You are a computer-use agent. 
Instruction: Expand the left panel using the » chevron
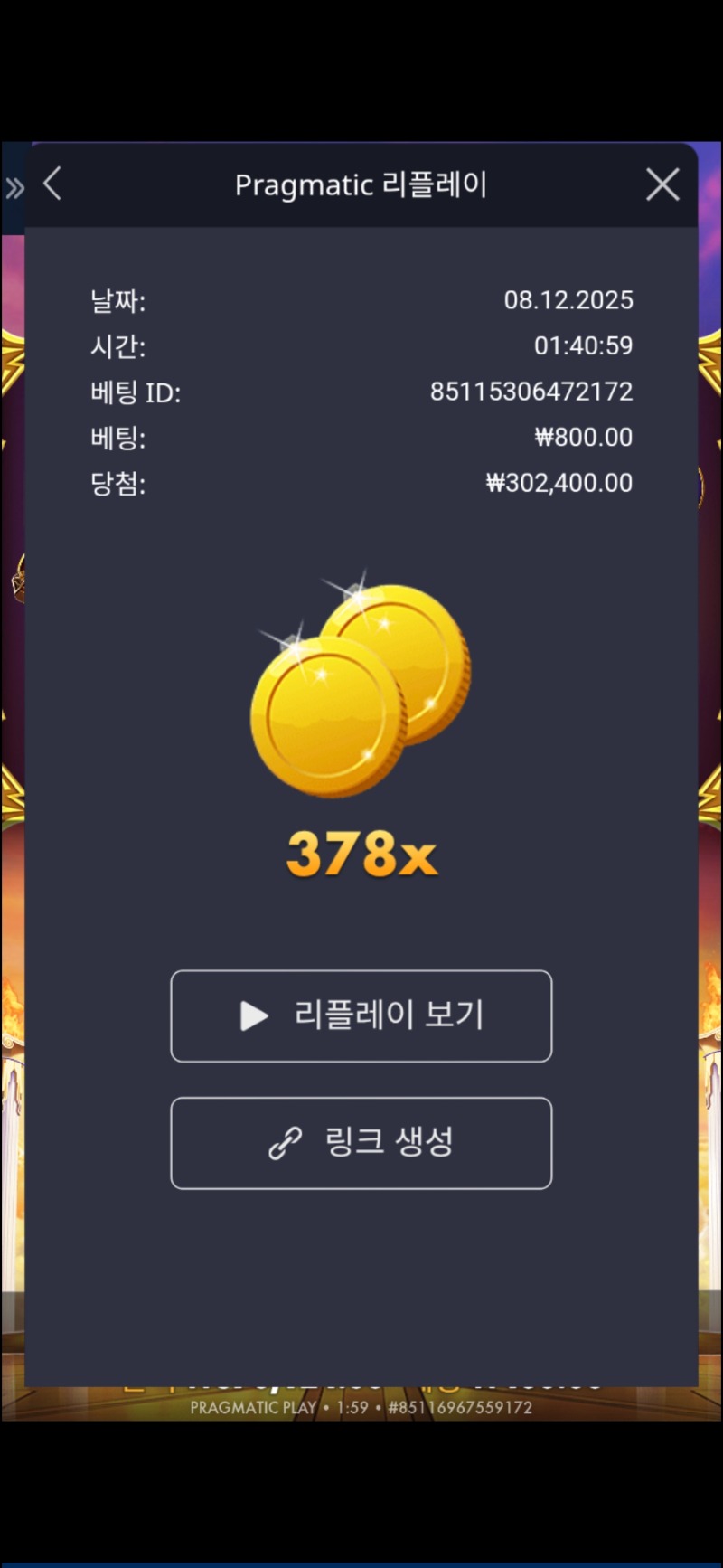[14, 185]
